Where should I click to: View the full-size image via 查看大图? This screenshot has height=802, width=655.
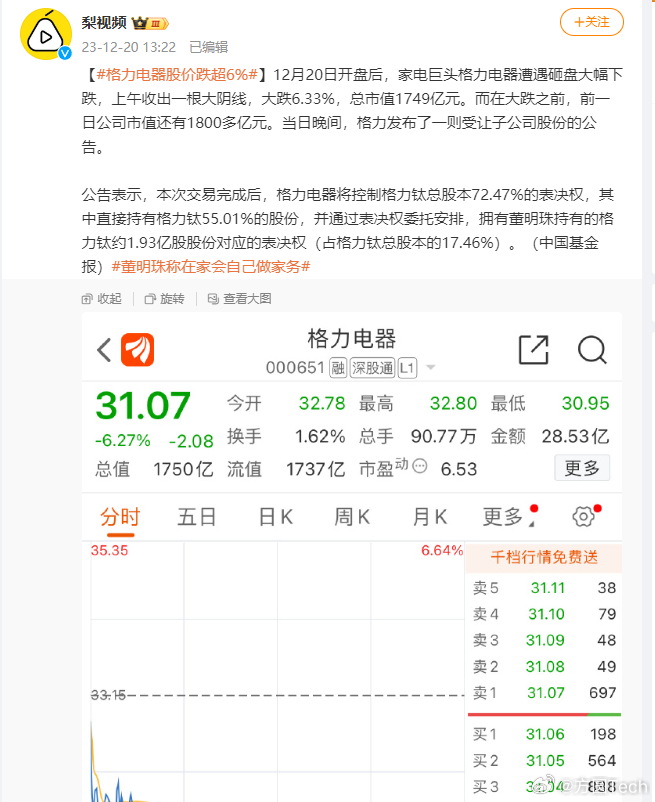click(239, 298)
